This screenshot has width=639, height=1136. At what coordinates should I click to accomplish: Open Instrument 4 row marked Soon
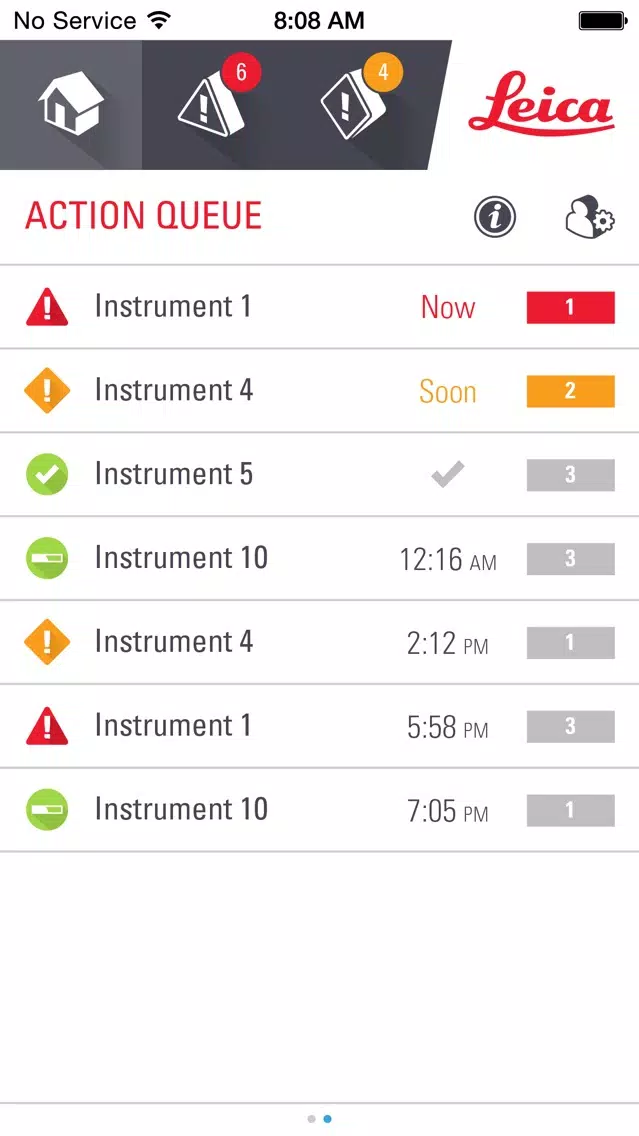pos(320,391)
